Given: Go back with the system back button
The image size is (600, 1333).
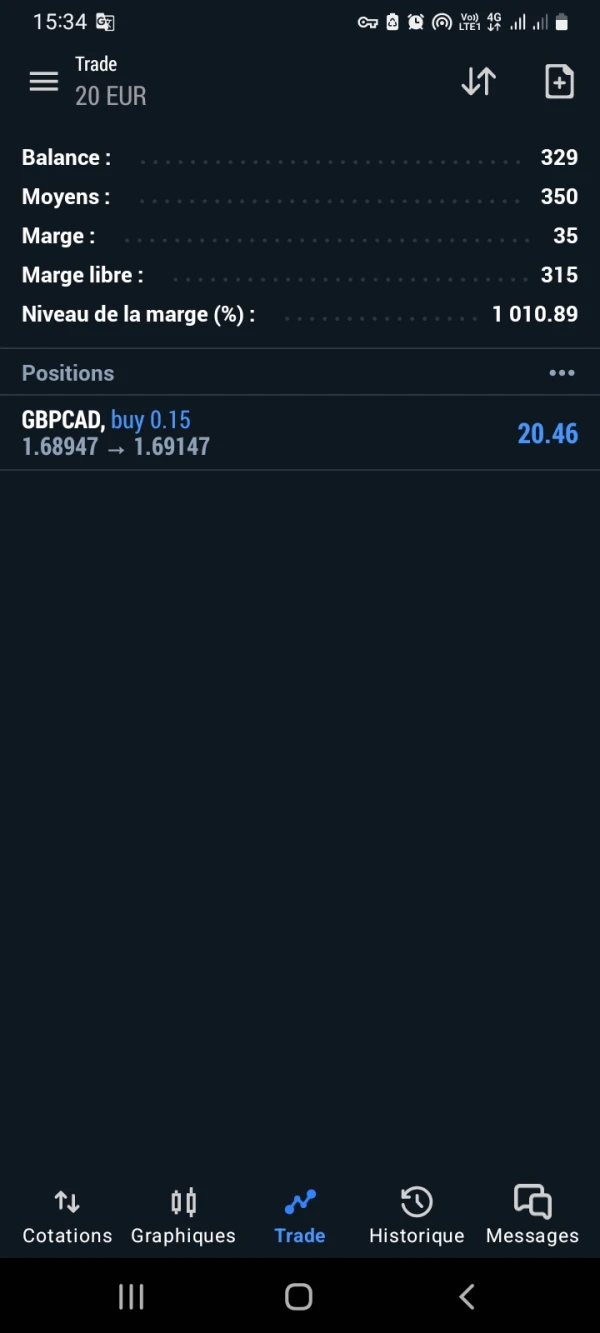Looking at the screenshot, I should click(x=466, y=1297).
